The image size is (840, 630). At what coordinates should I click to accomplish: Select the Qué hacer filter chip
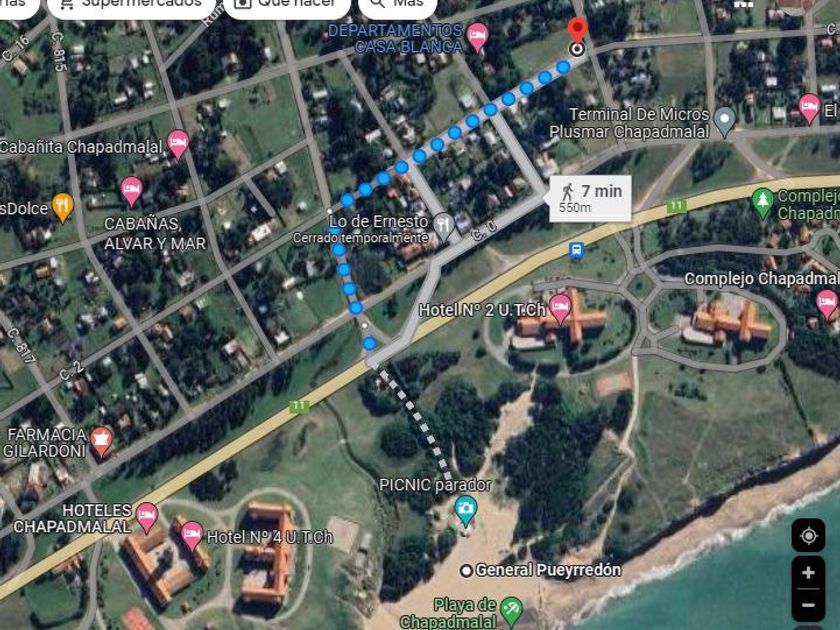point(287,4)
